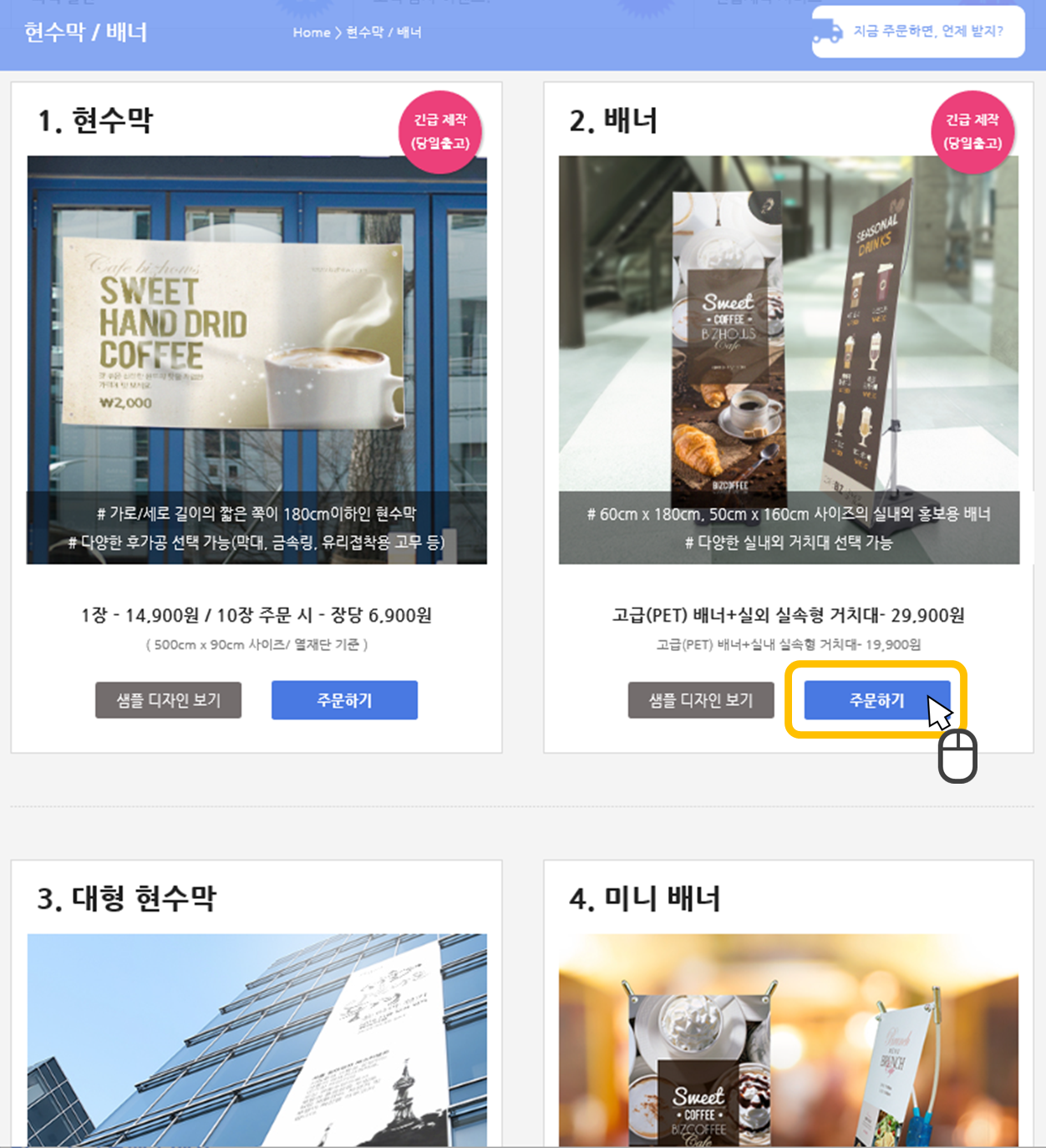Order the 현수막 product
1046x1148 pixels.
pos(344,700)
